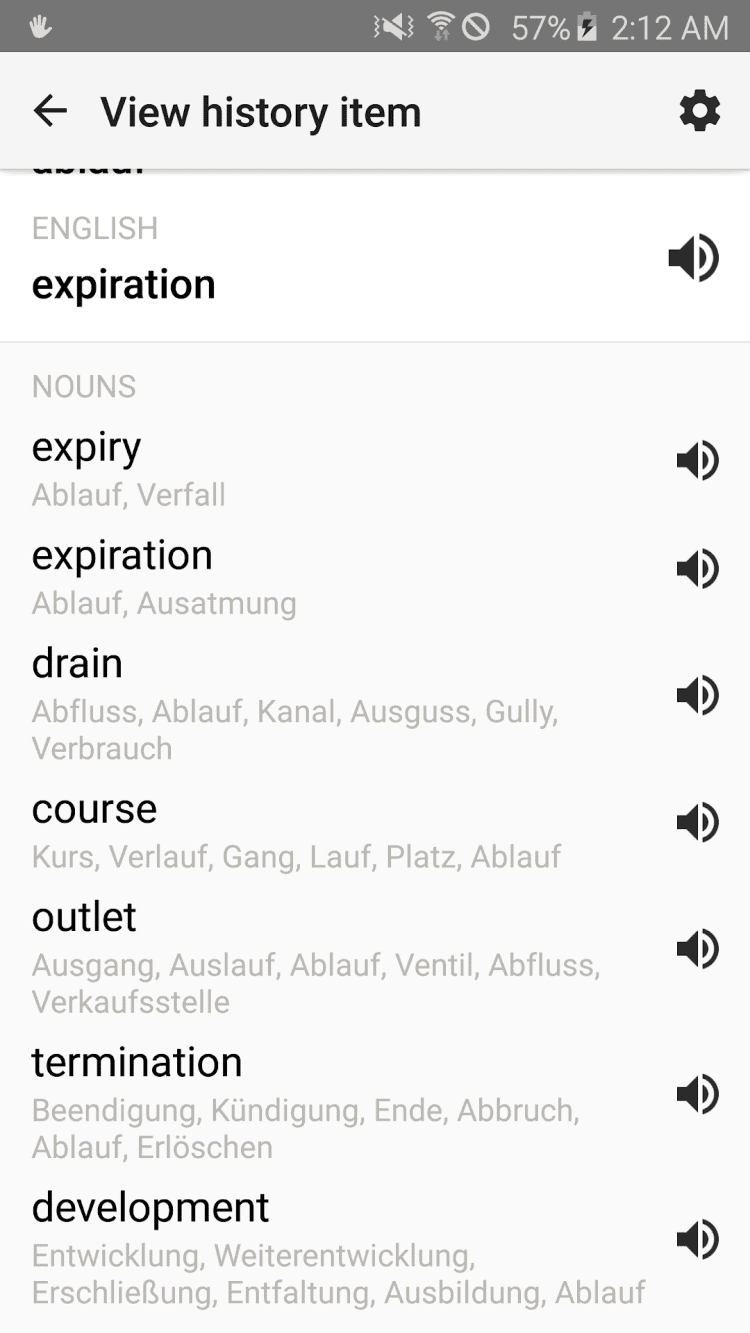The image size is (750, 1333).
Task: Tap the speaker next to 'termination'
Action: pyautogui.click(x=697, y=1094)
